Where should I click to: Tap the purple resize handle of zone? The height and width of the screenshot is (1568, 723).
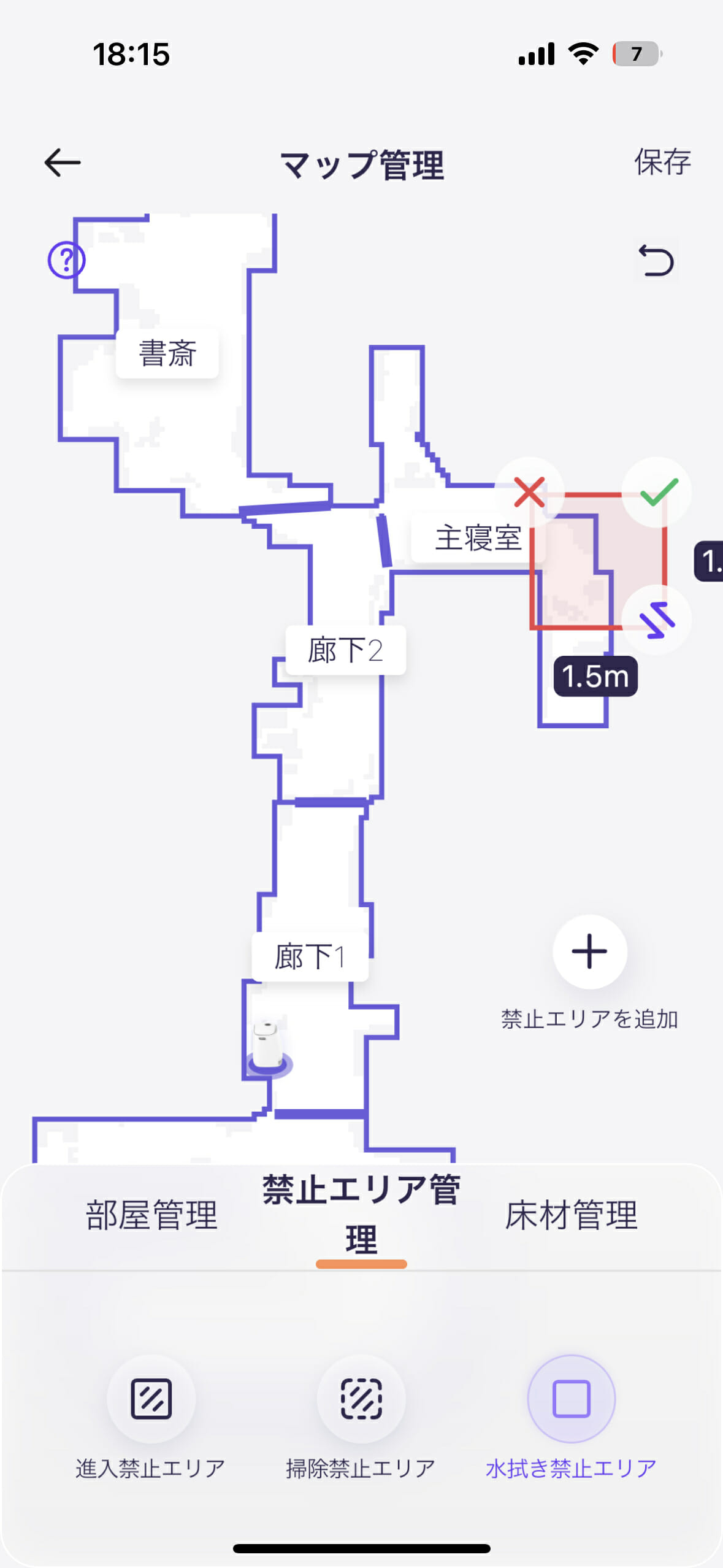pyautogui.click(x=657, y=620)
